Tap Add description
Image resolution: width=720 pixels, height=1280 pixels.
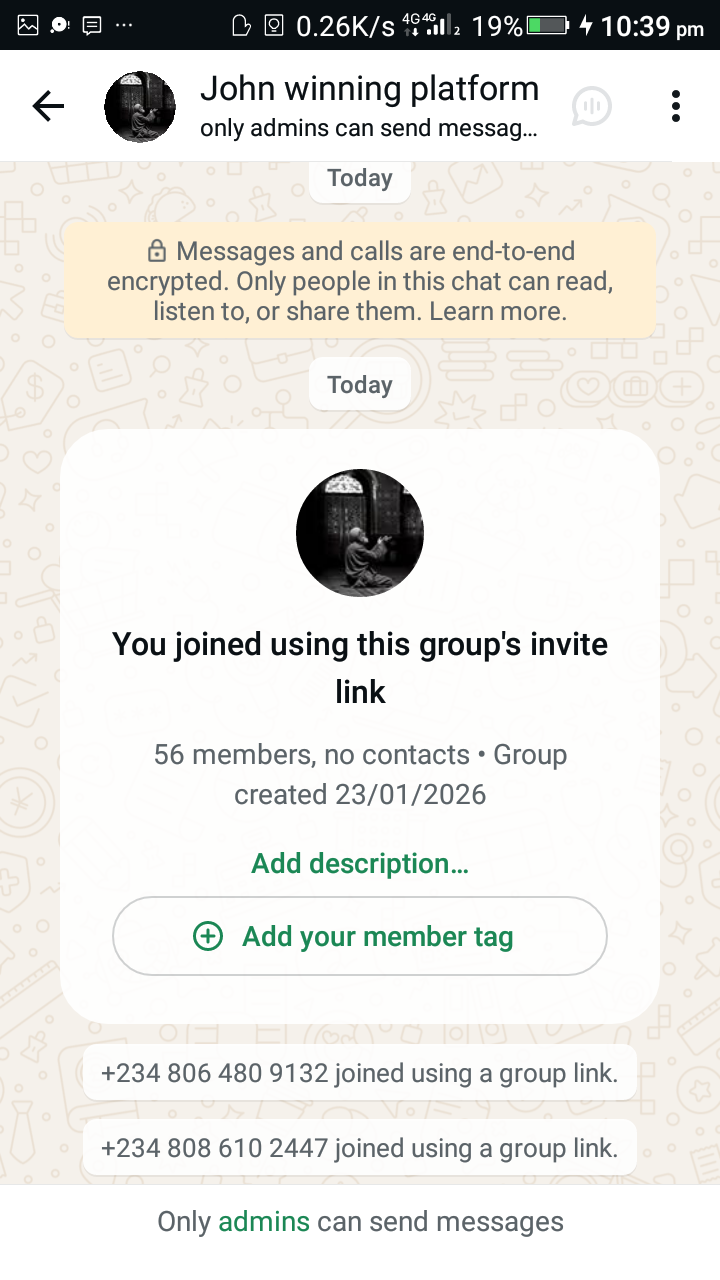coord(360,863)
